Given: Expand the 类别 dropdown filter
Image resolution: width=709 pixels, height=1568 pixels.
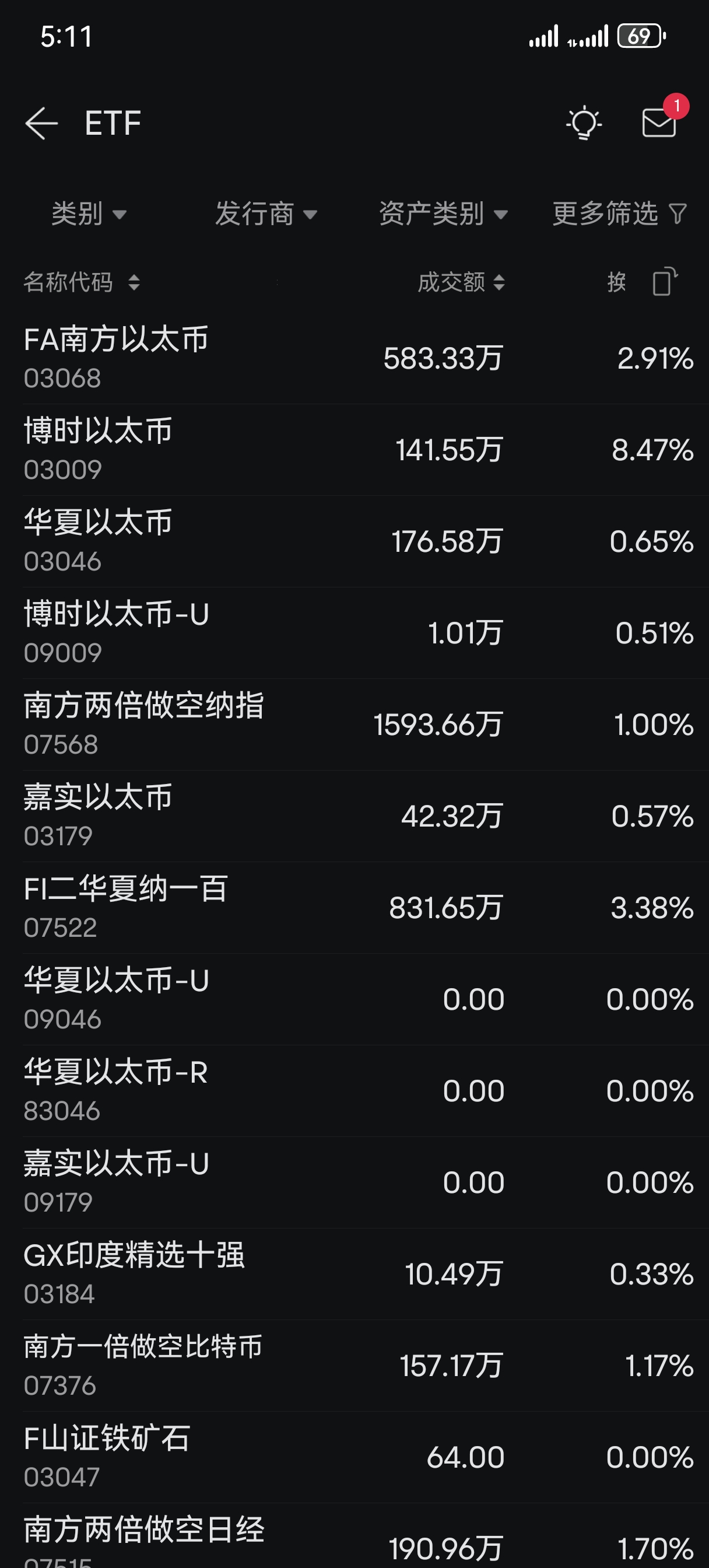Looking at the screenshot, I should click(89, 213).
